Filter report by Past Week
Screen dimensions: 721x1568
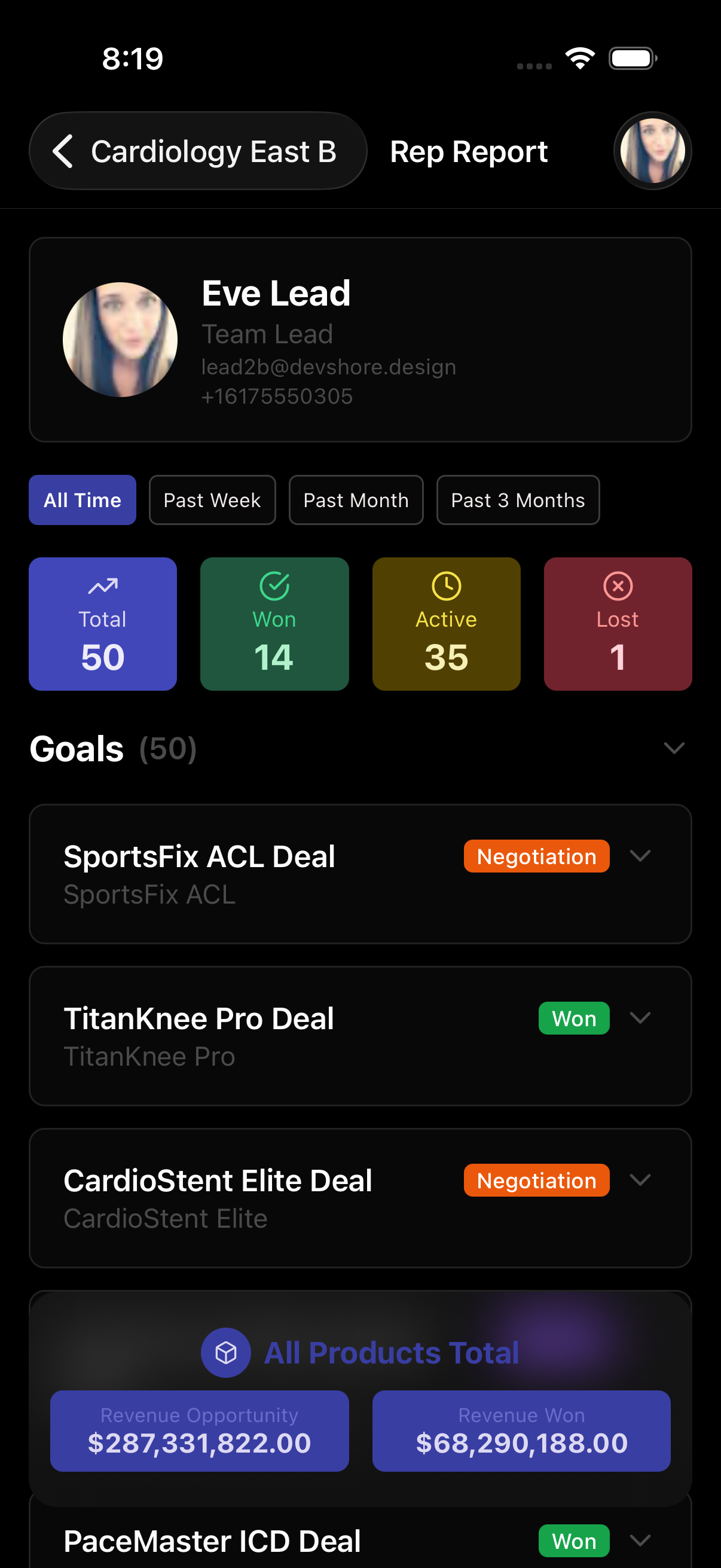pos(212,500)
